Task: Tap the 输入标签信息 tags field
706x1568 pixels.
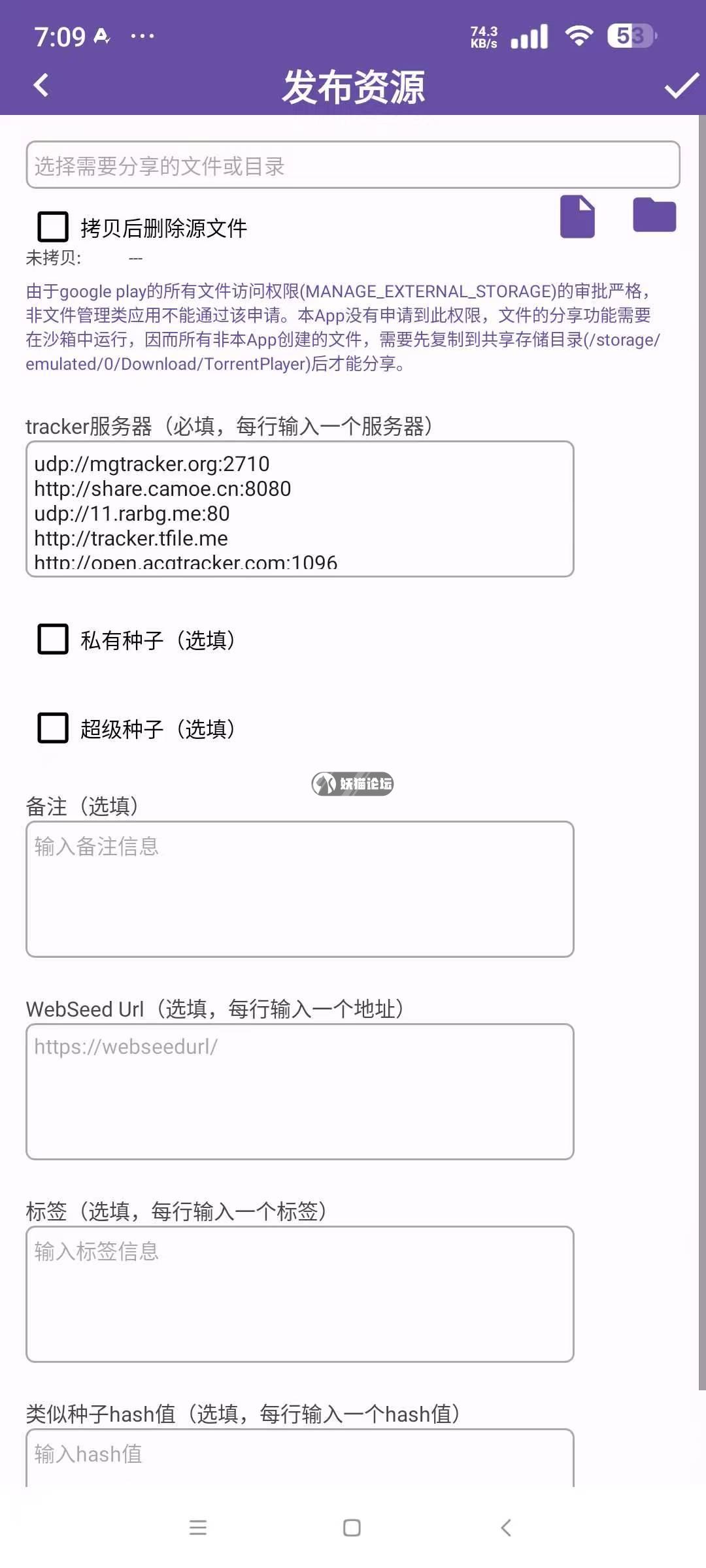Action: (299, 1294)
